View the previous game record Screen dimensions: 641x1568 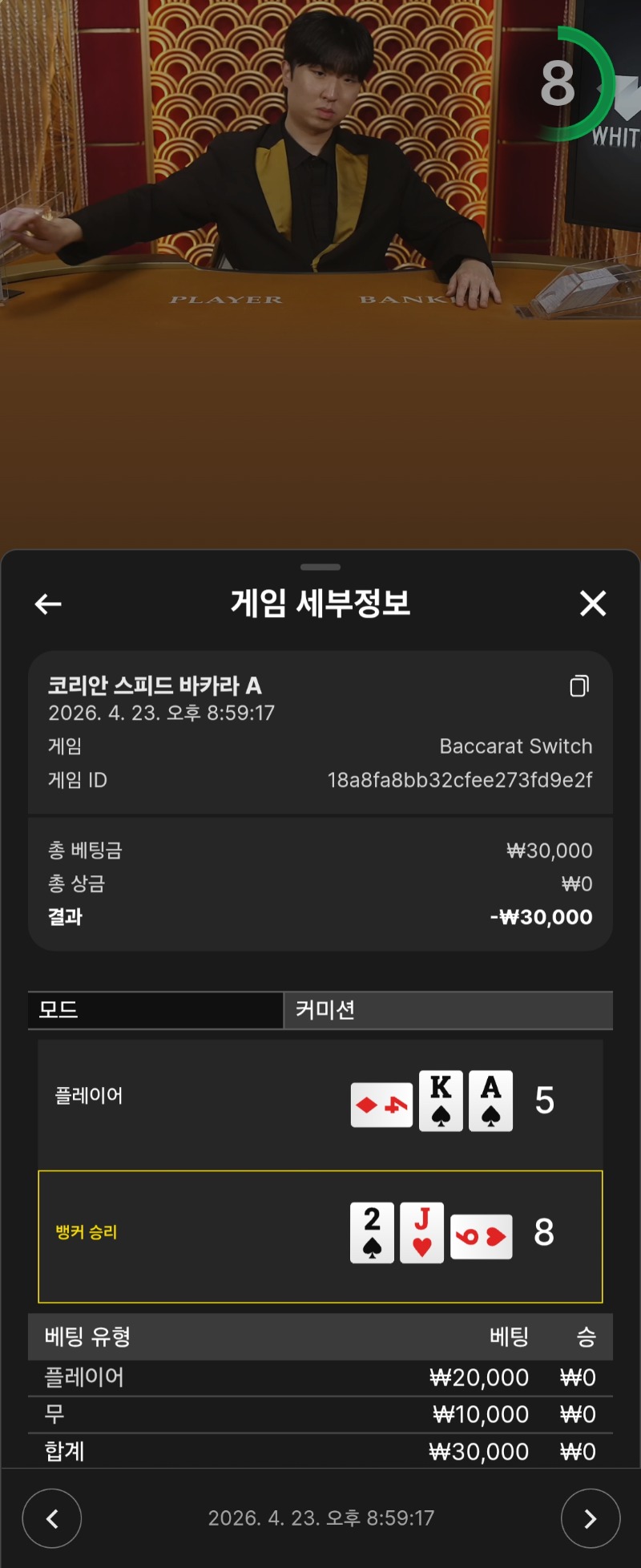point(52,1518)
